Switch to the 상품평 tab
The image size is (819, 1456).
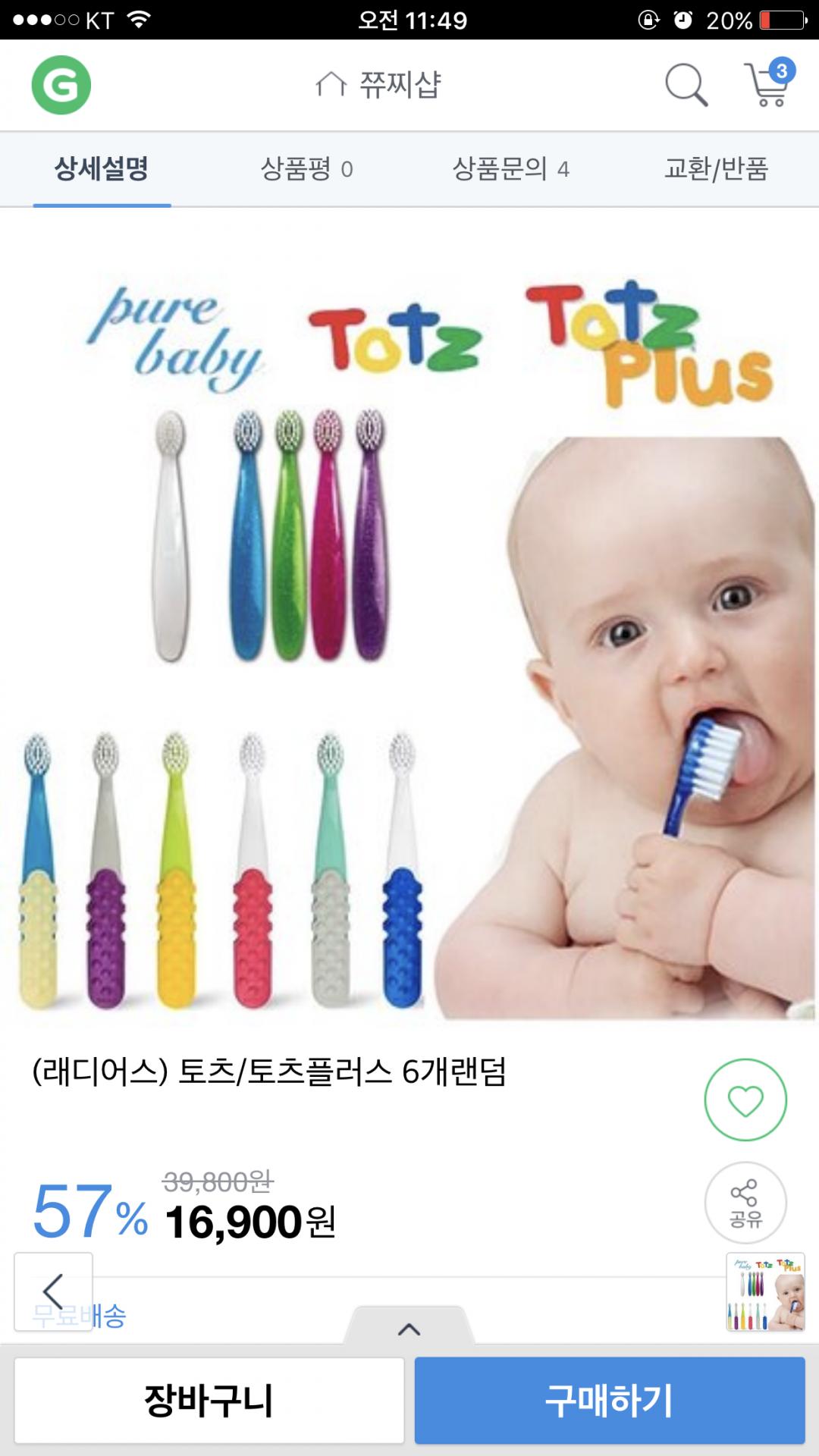click(x=306, y=168)
